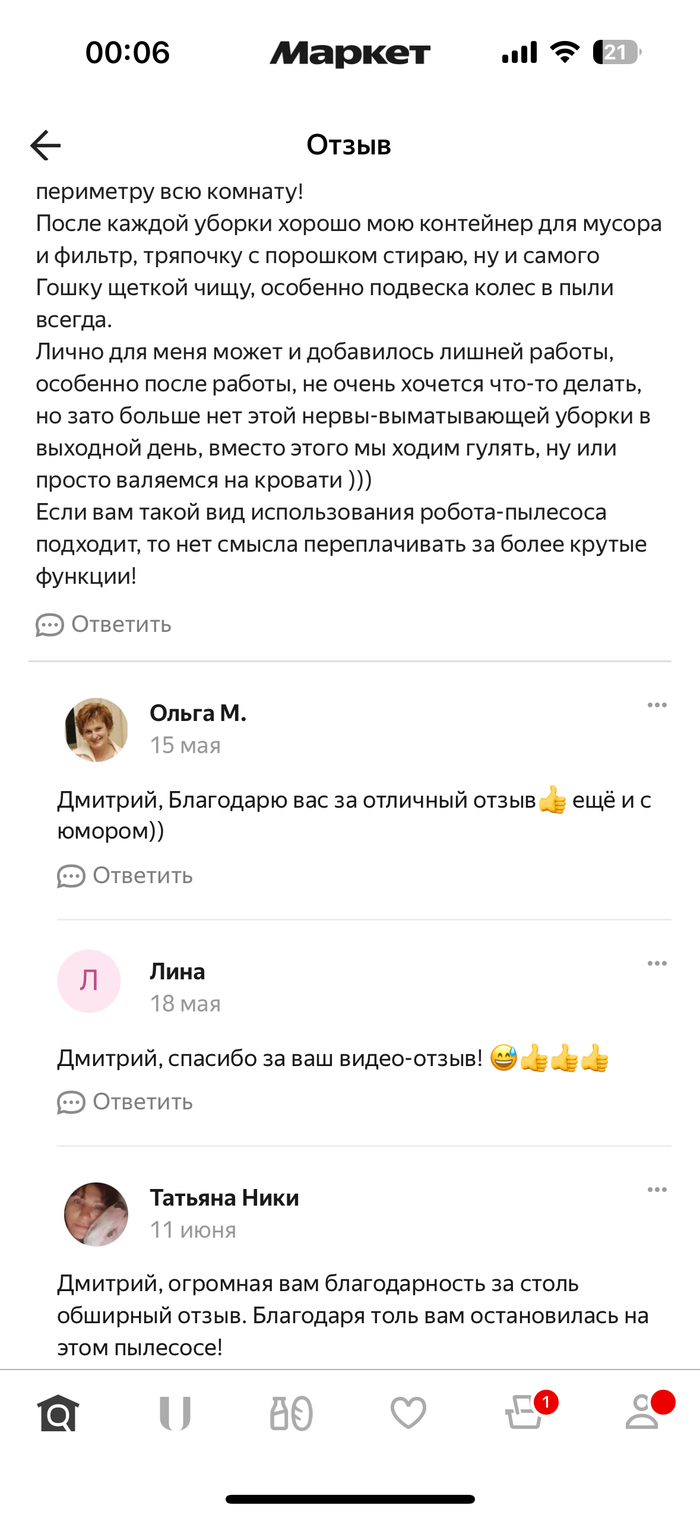This screenshot has height=1518, width=700.
Task: Open the cart with one item
Action: (x=525, y=1414)
